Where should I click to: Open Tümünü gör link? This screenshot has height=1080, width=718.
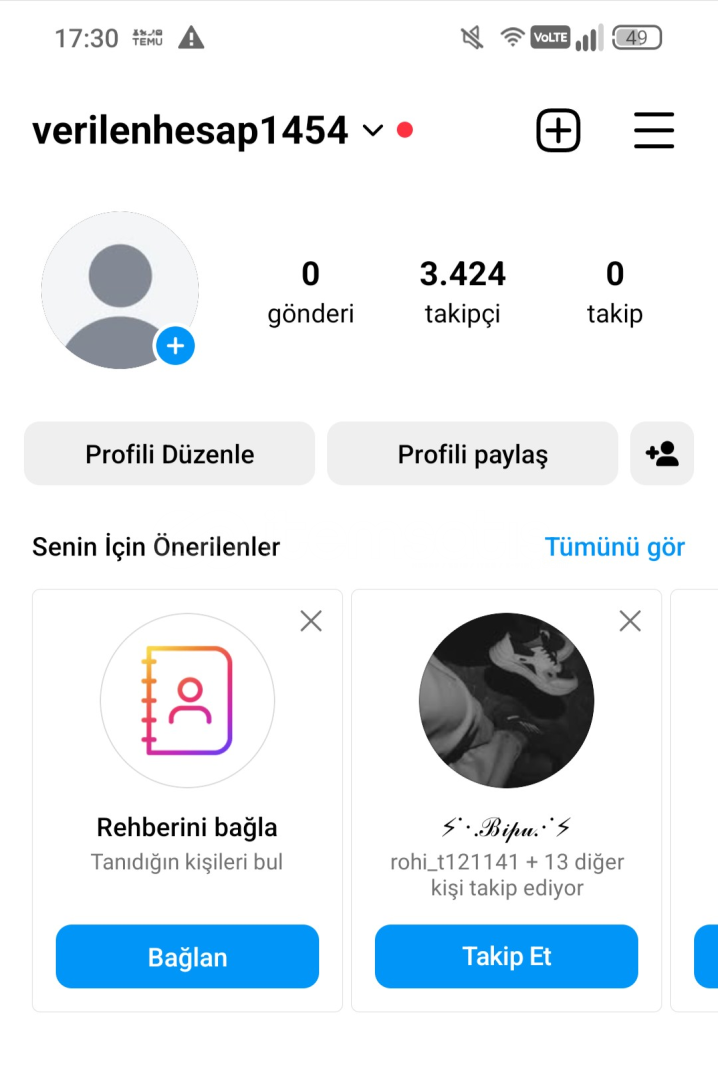click(614, 547)
